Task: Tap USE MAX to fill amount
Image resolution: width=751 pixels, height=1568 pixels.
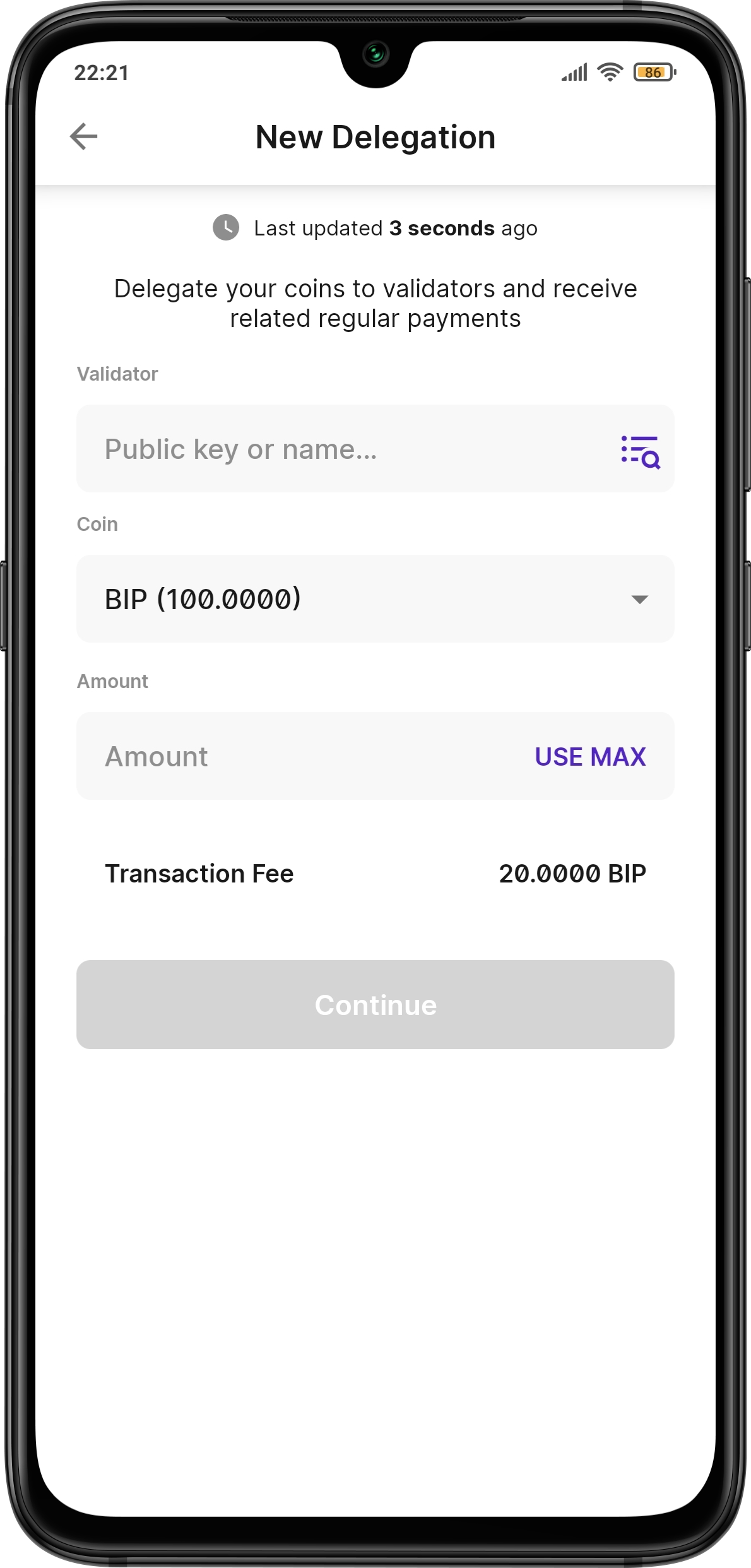Action: 589,756
